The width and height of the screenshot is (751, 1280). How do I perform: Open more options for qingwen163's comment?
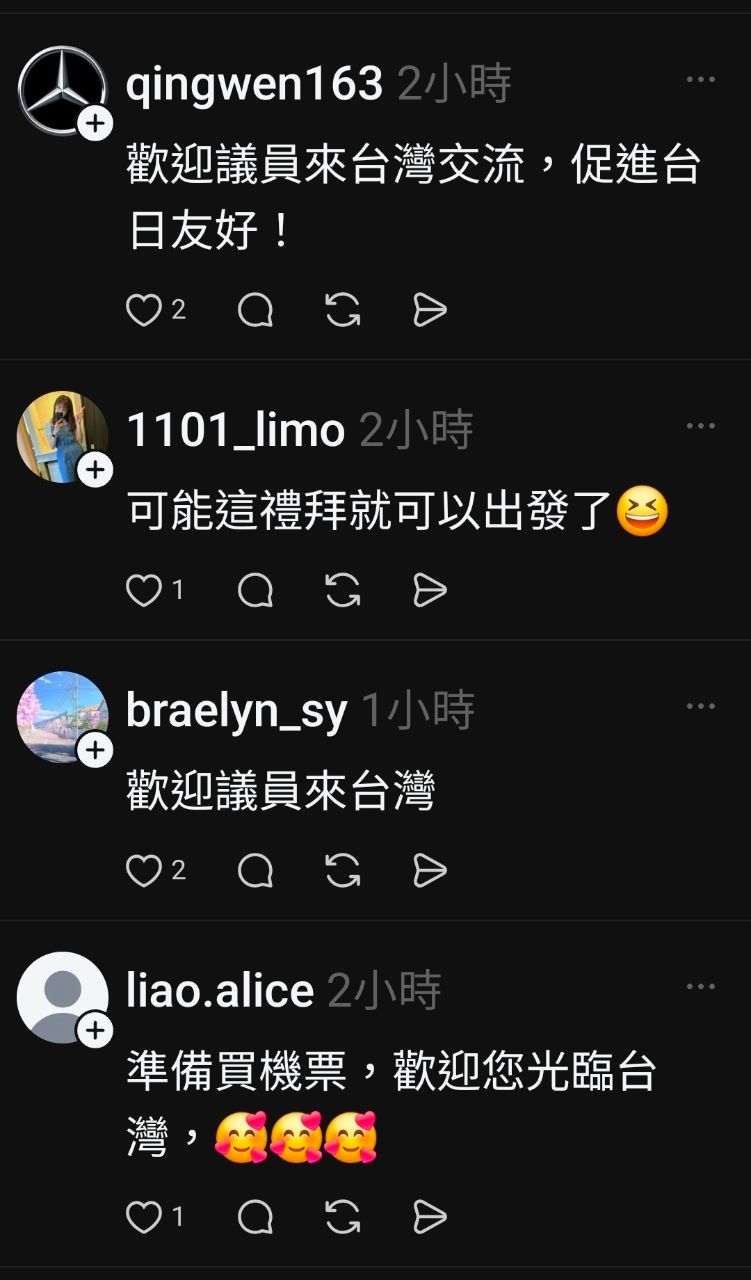click(x=700, y=80)
